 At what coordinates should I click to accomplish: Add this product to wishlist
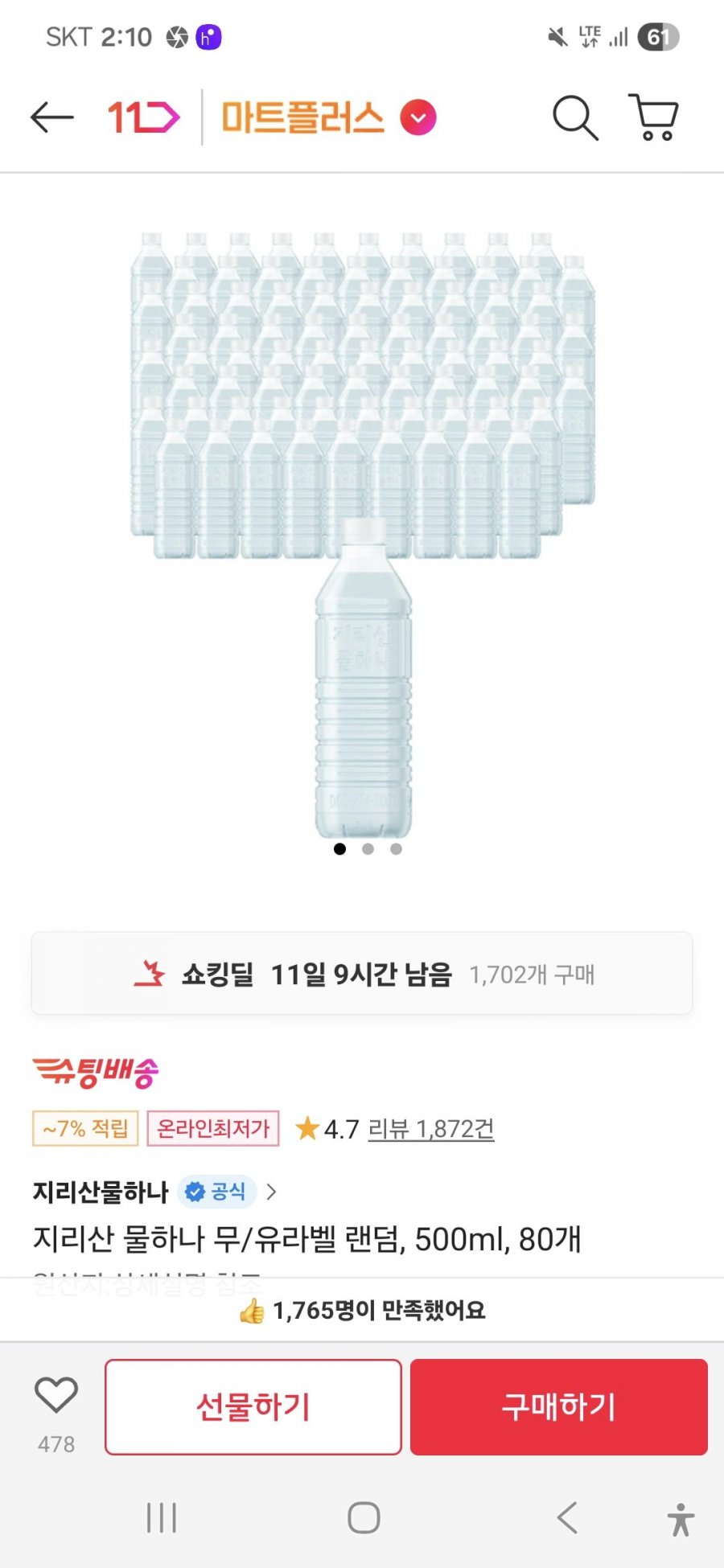56,1396
